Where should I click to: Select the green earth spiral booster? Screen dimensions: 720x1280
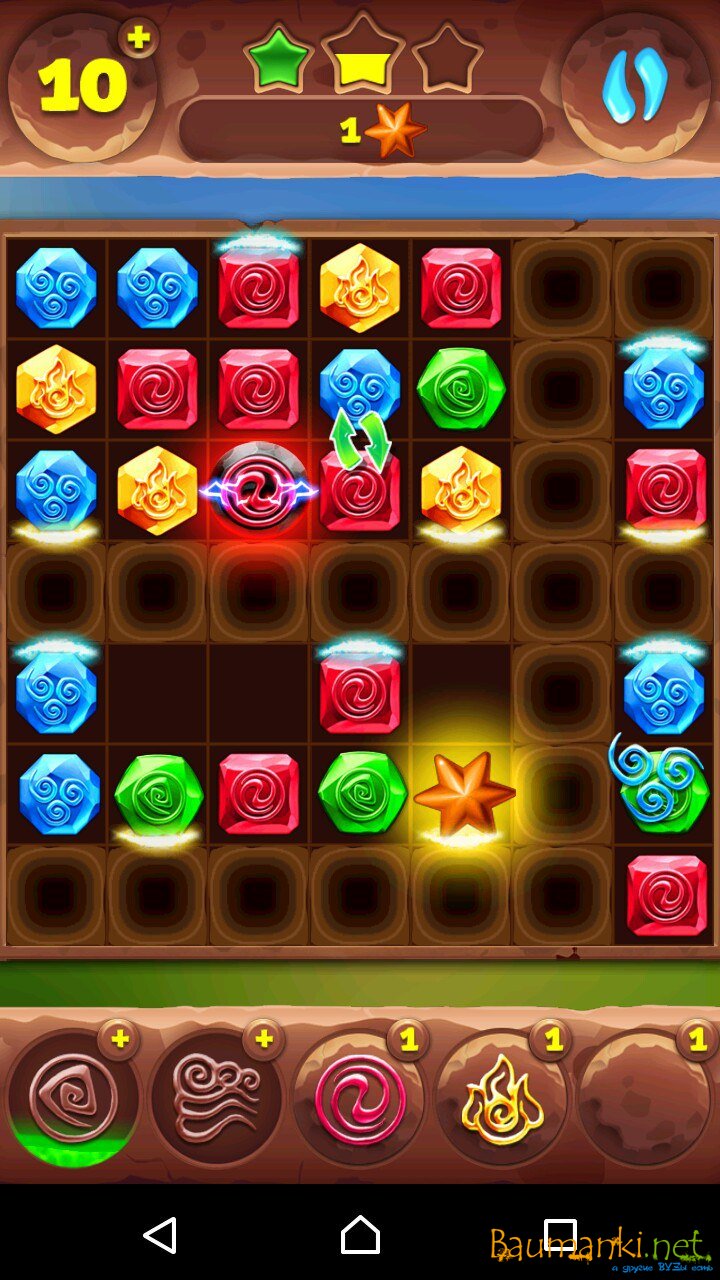tap(72, 1098)
